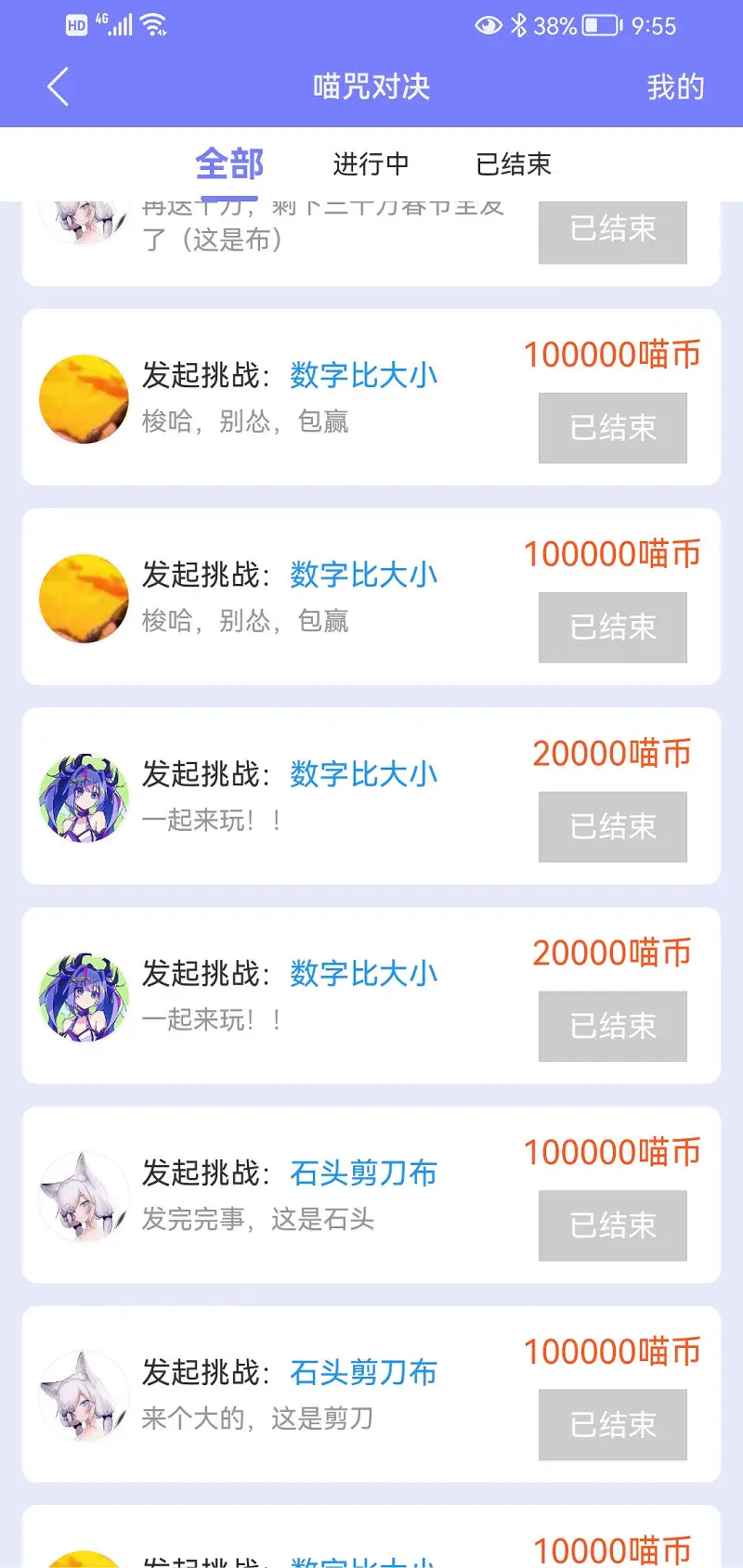Image resolution: width=743 pixels, height=1568 pixels.
Task: Open the challenge card 来个大的，这是剪刀
Action: [371, 1394]
